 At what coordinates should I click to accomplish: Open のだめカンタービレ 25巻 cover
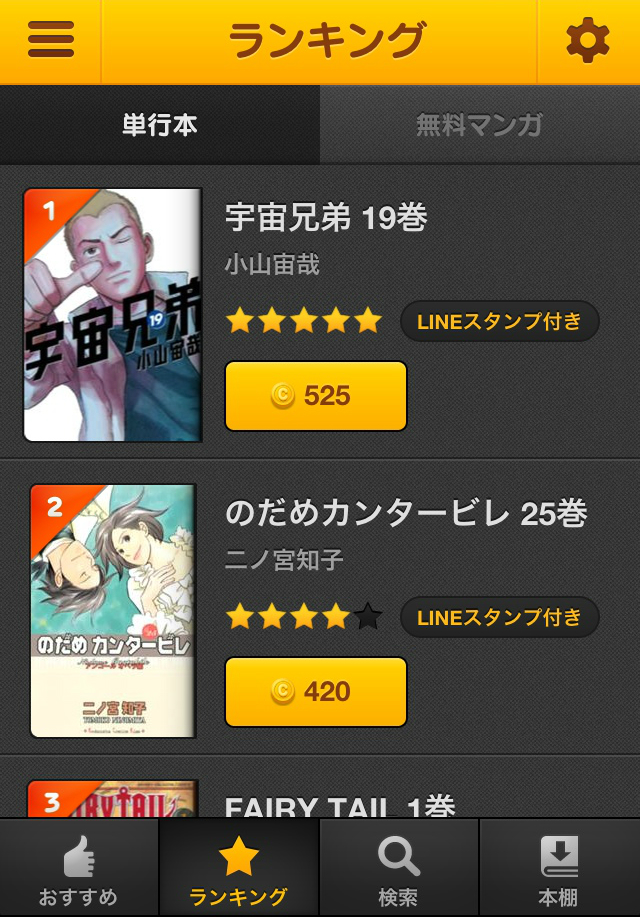(x=113, y=611)
